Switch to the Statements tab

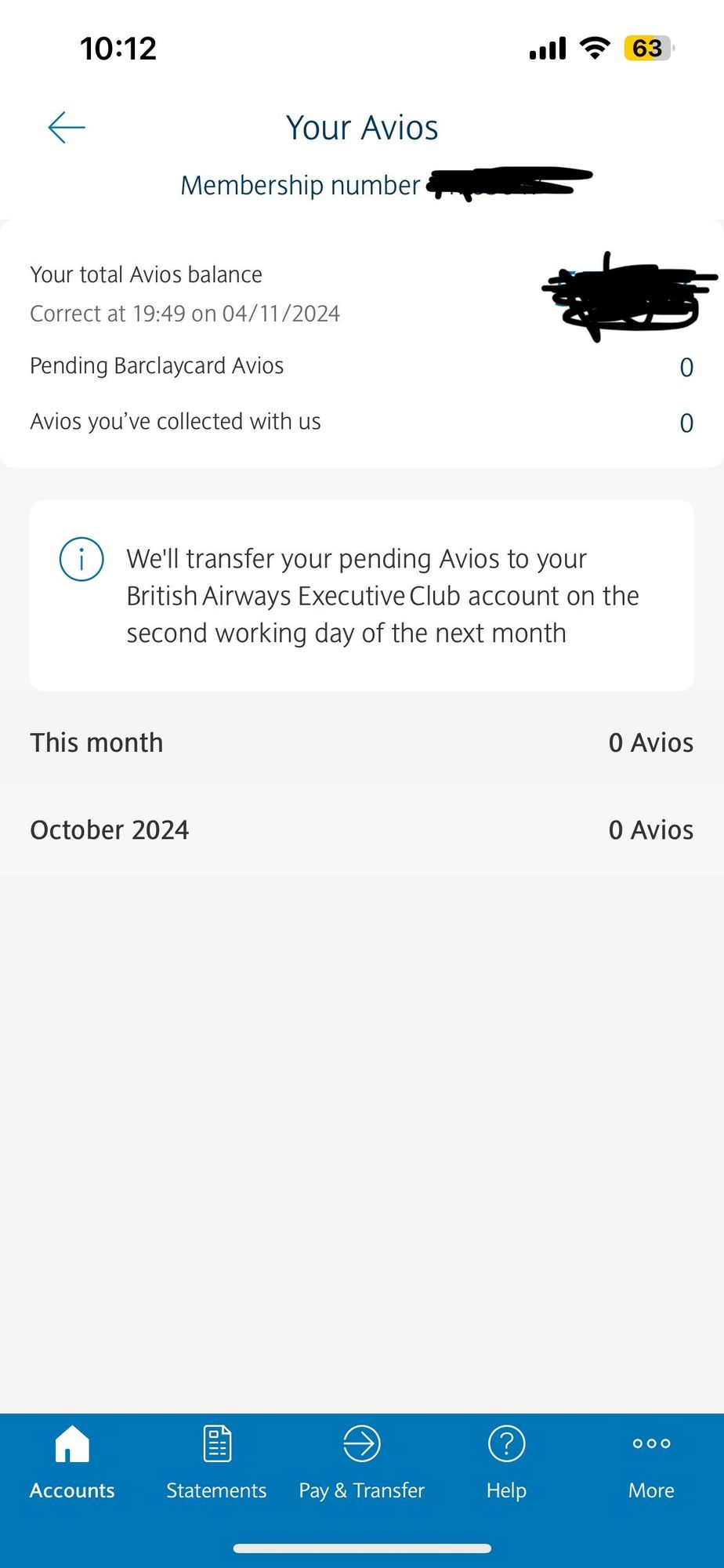coord(216,1463)
